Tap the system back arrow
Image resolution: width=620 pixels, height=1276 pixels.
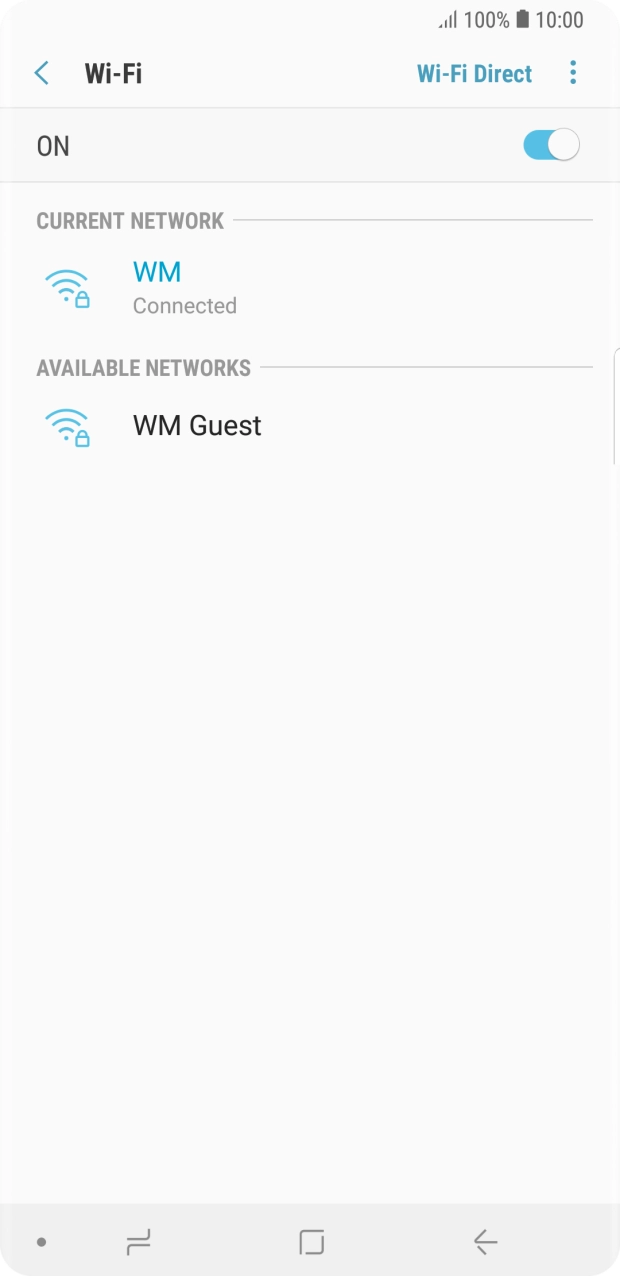(486, 1242)
